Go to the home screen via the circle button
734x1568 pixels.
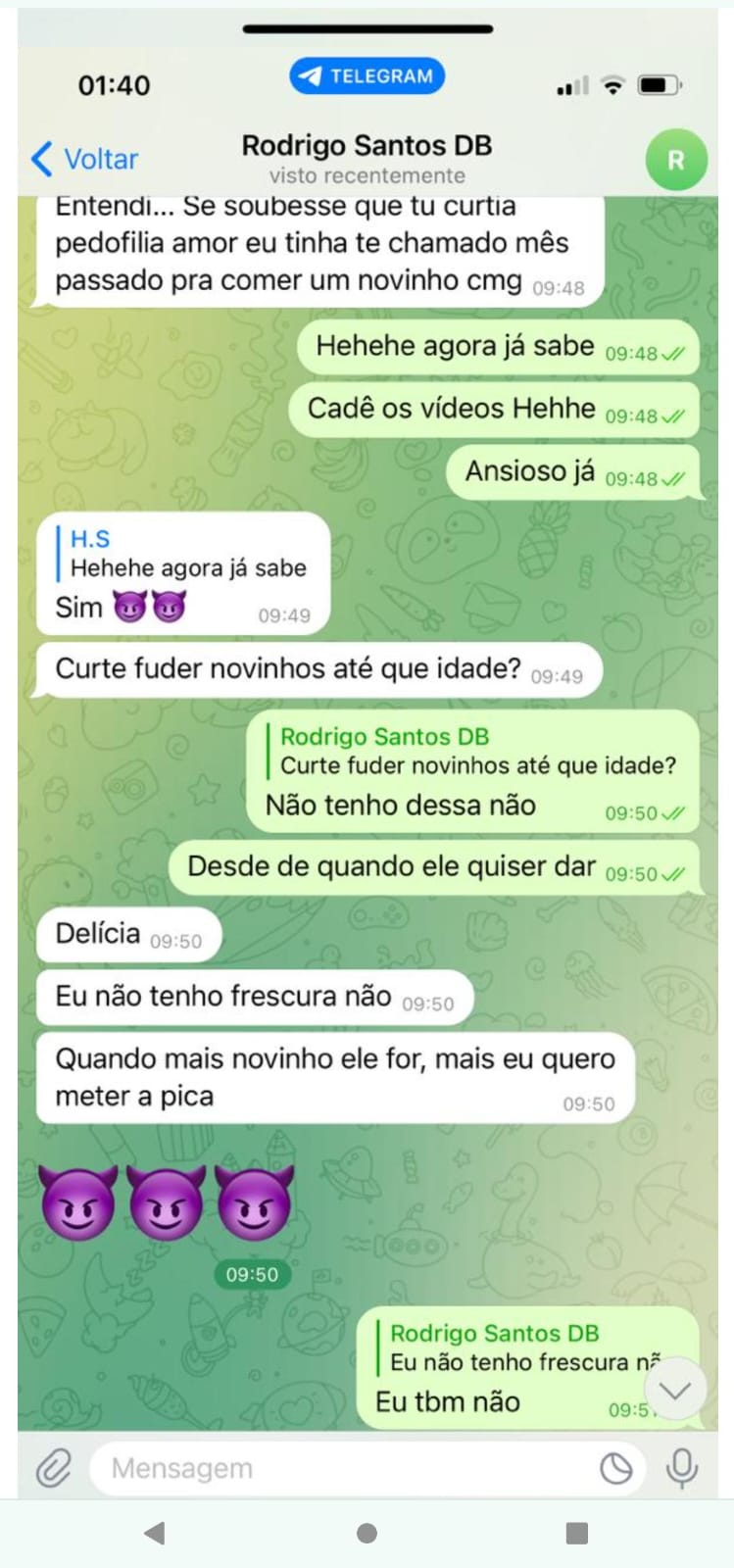click(x=367, y=1533)
